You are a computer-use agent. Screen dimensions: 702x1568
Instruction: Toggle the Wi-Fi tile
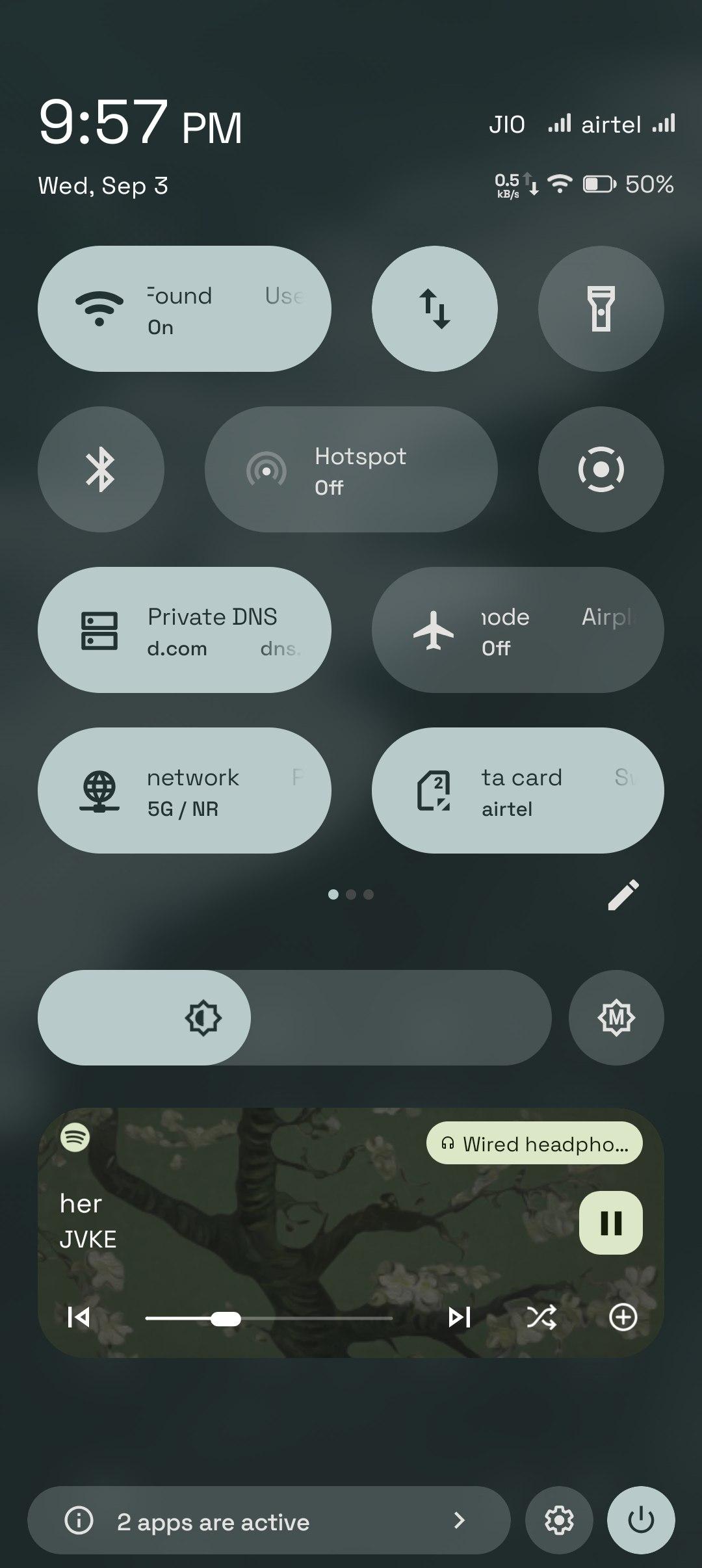[x=185, y=309]
